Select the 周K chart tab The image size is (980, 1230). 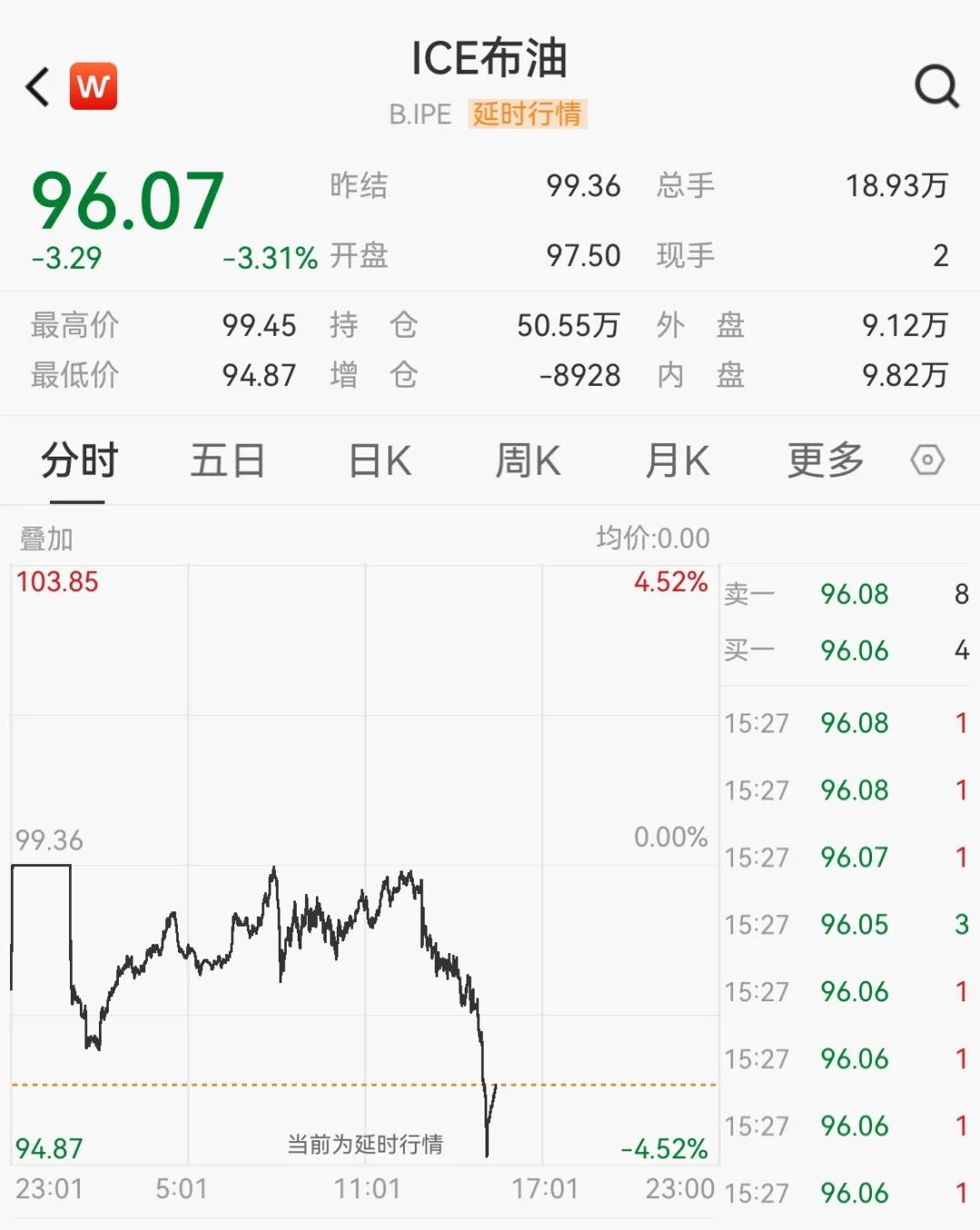[527, 460]
